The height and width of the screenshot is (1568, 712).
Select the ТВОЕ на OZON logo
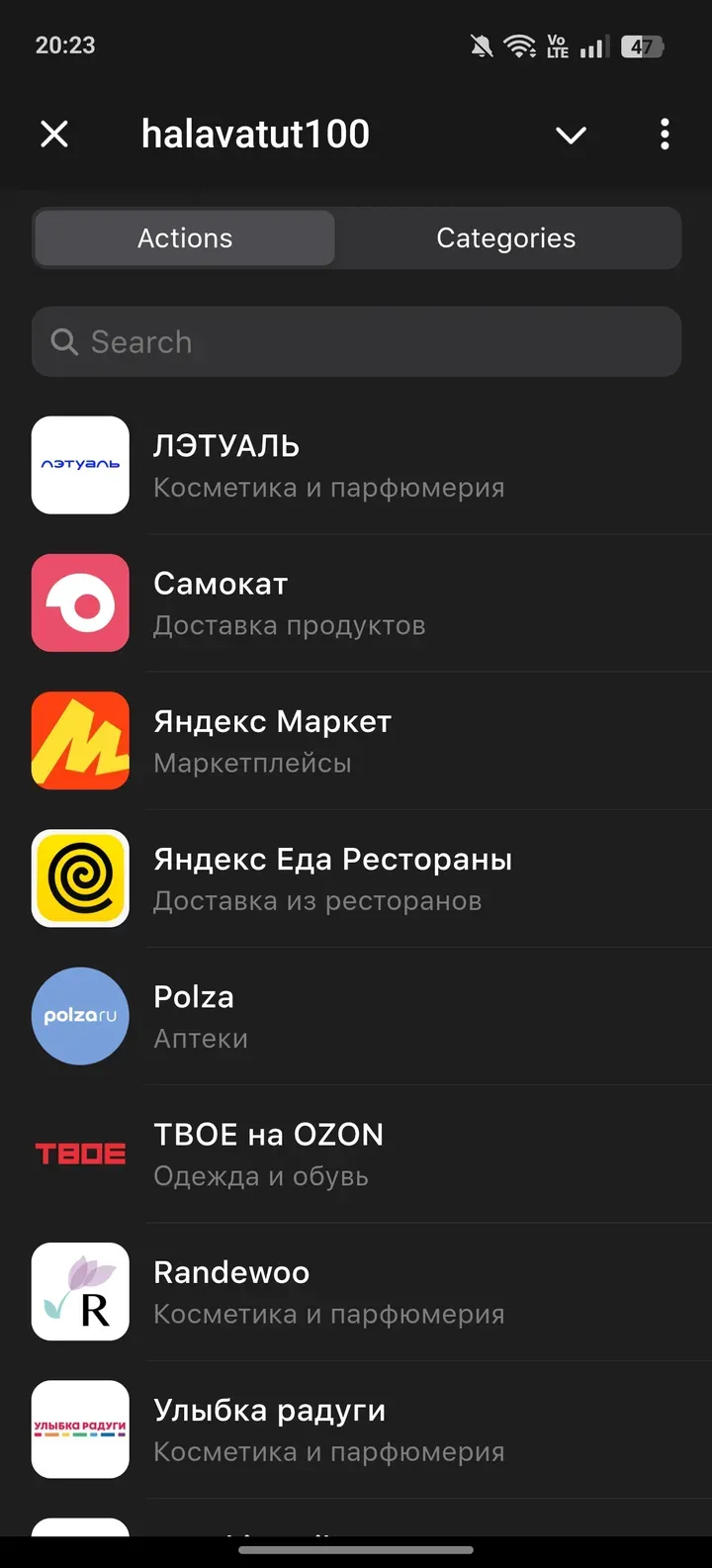pyautogui.click(x=80, y=1153)
